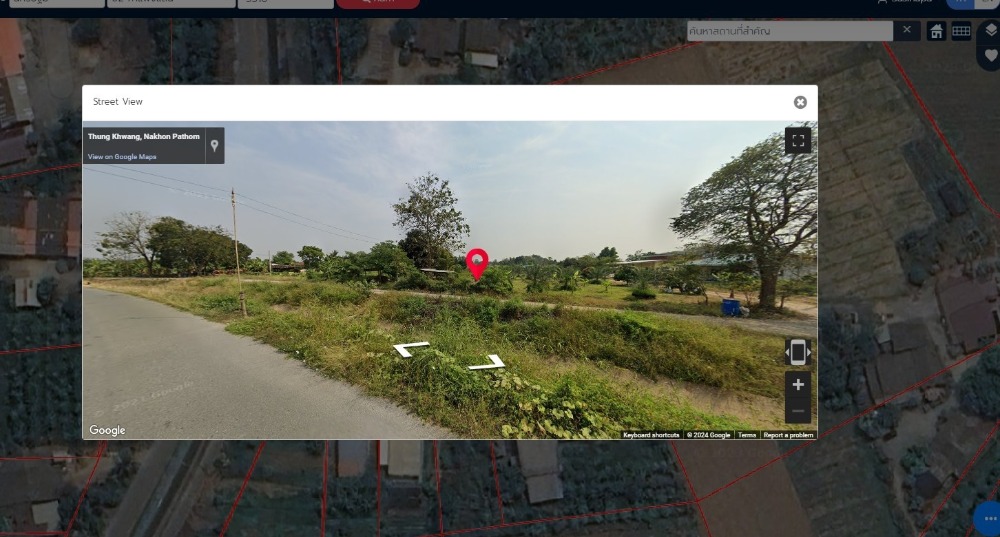Screen dimensions: 1000x537
Task: Close the Street View dialog
Action: (x=800, y=102)
